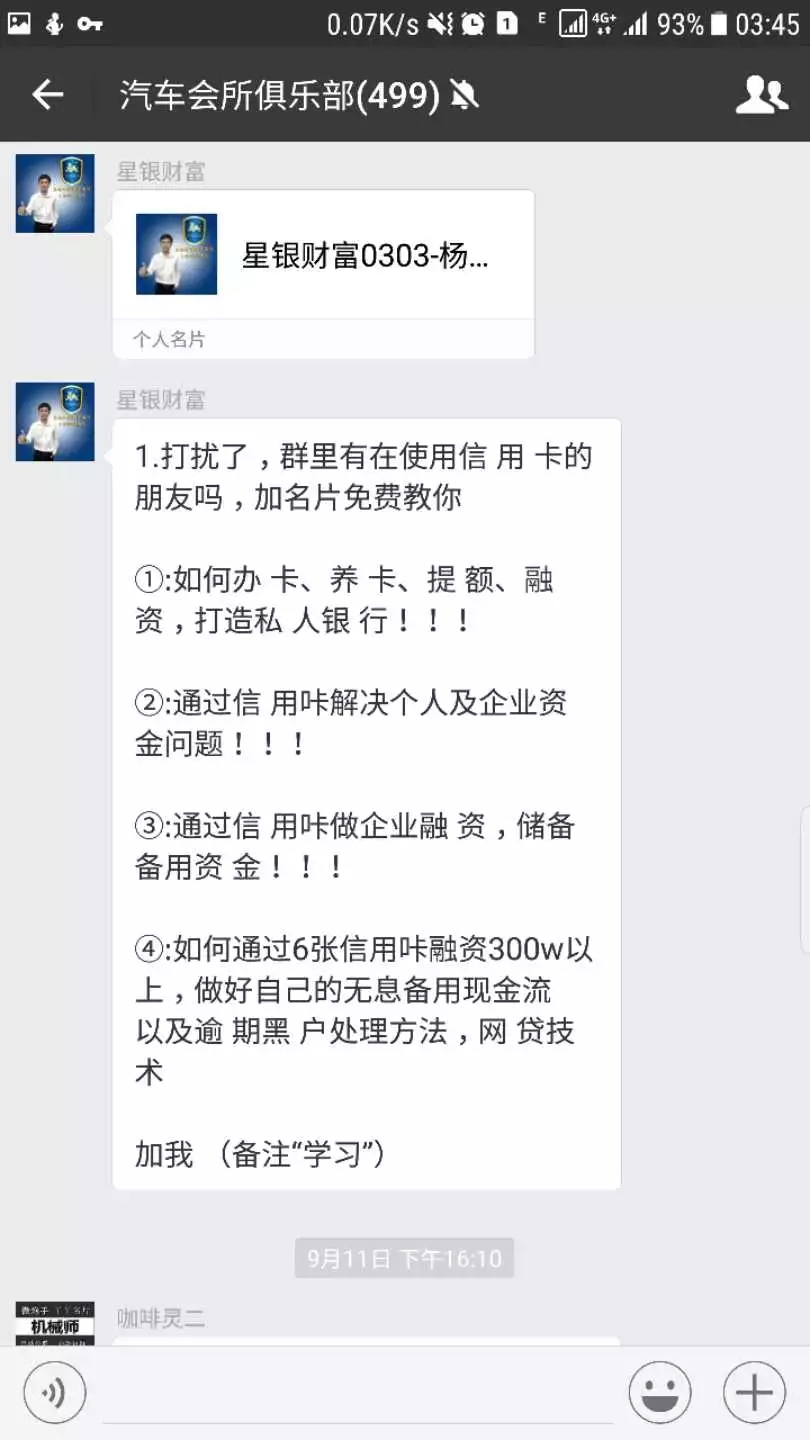
Task: Tap the message text input field
Action: pos(357,1392)
